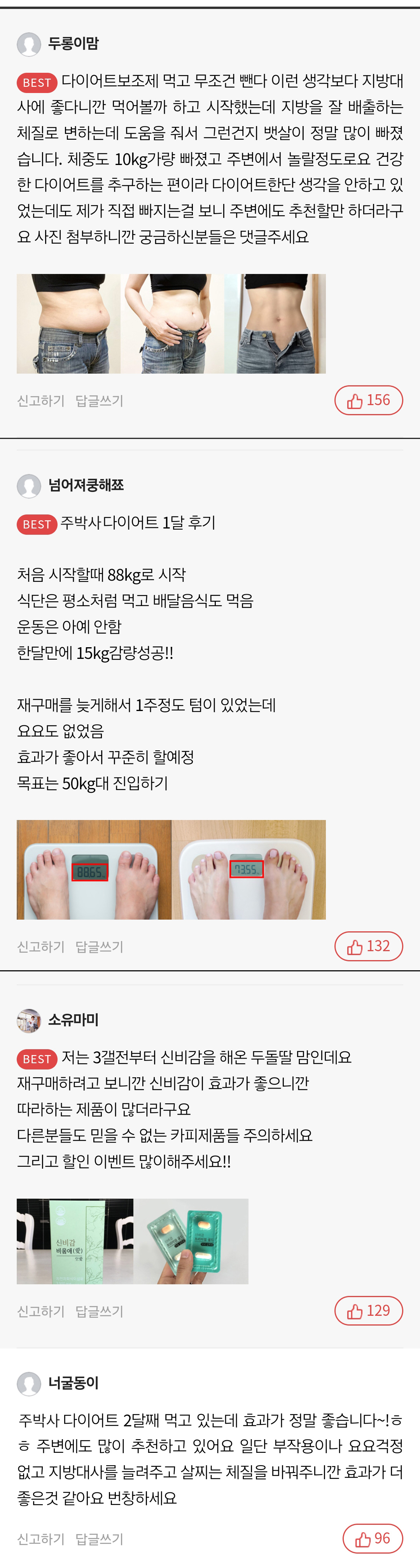
Task: Open 두룽이맘's before and after belly photo
Action: click(171, 324)
